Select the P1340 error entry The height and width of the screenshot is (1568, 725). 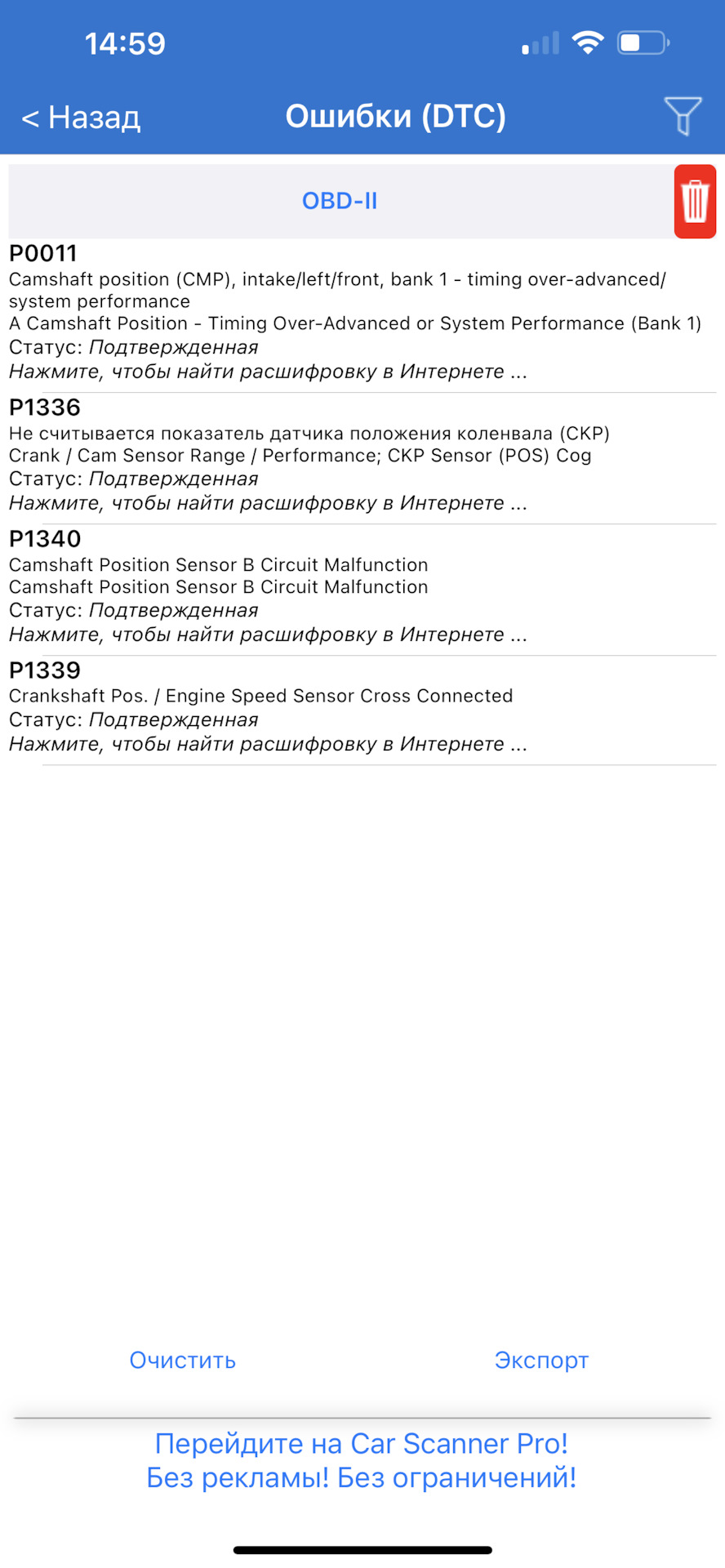tap(359, 587)
